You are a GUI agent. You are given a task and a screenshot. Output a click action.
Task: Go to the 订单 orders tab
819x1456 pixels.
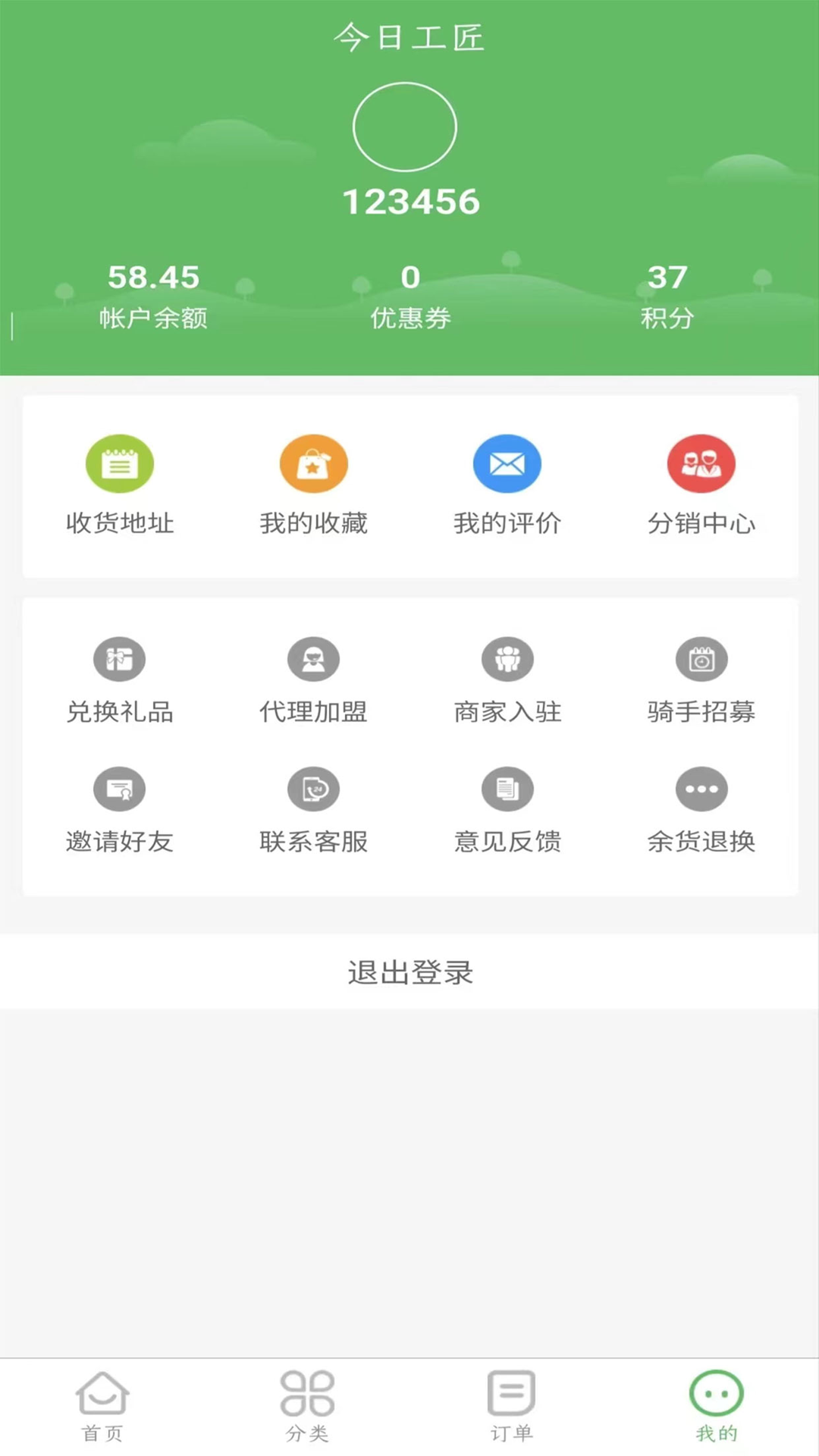[511, 1405]
